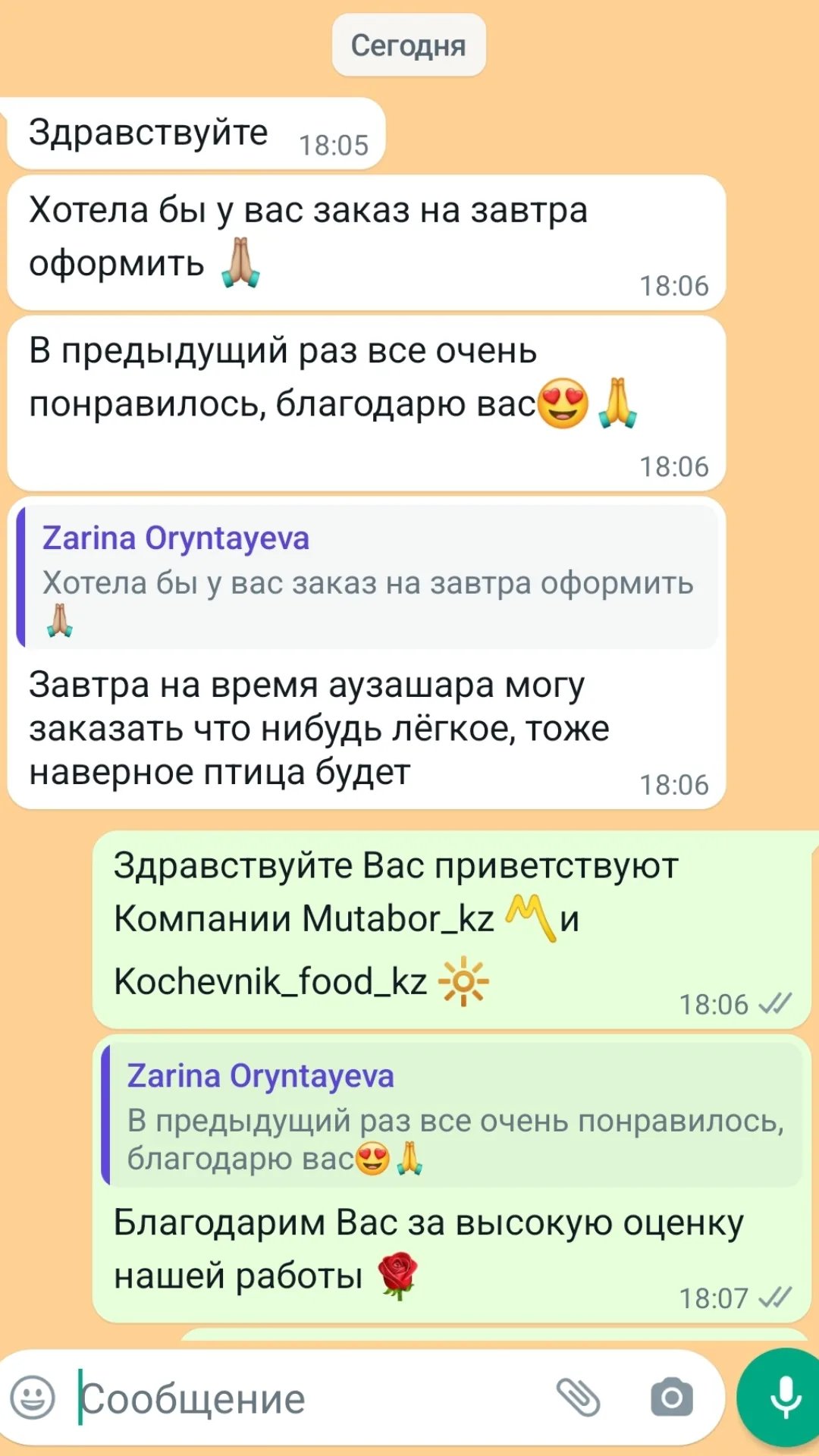Viewport: 819px width, 1456px height.
Task: Jump to quoted message 'В предыдущий раз'
Action: (452, 1116)
